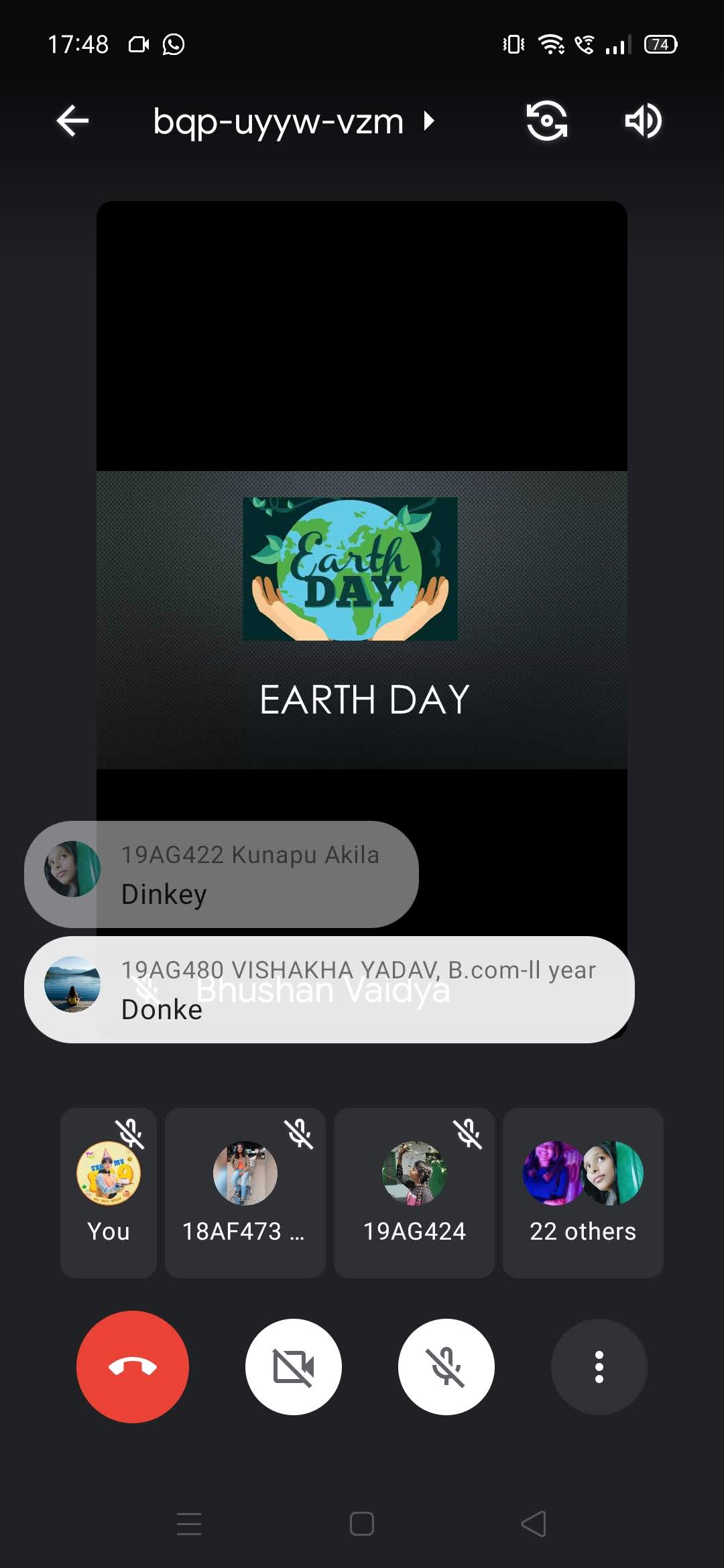724x1568 pixels.
Task: Select participant tile 19AG424
Action: point(414,1192)
